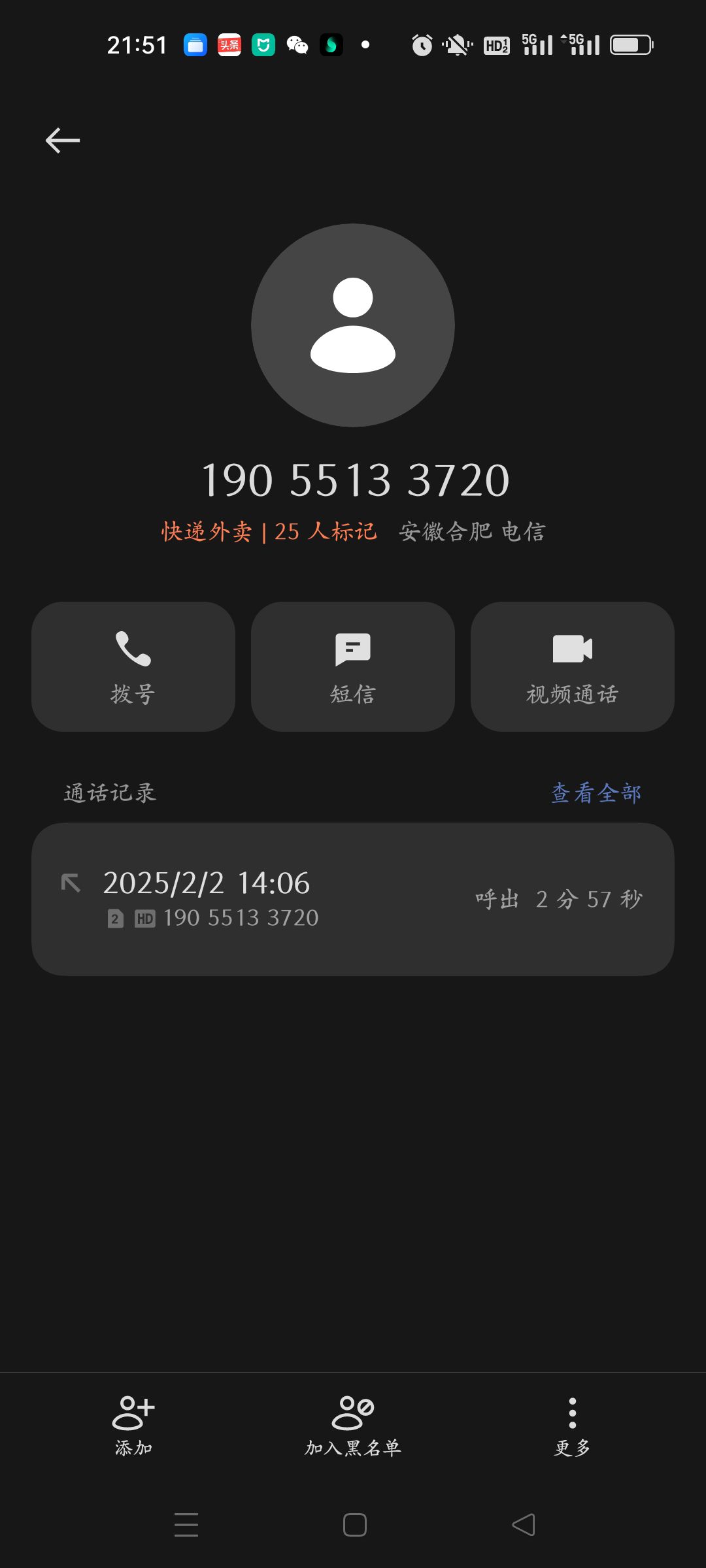Open recent apps from navigation bar
Image resolution: width=706 pixels, height=1568 pixels.
[186, 1525]
